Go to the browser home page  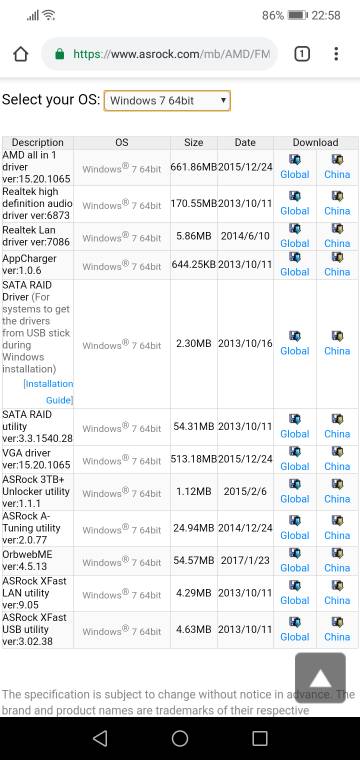click(20, 54)
